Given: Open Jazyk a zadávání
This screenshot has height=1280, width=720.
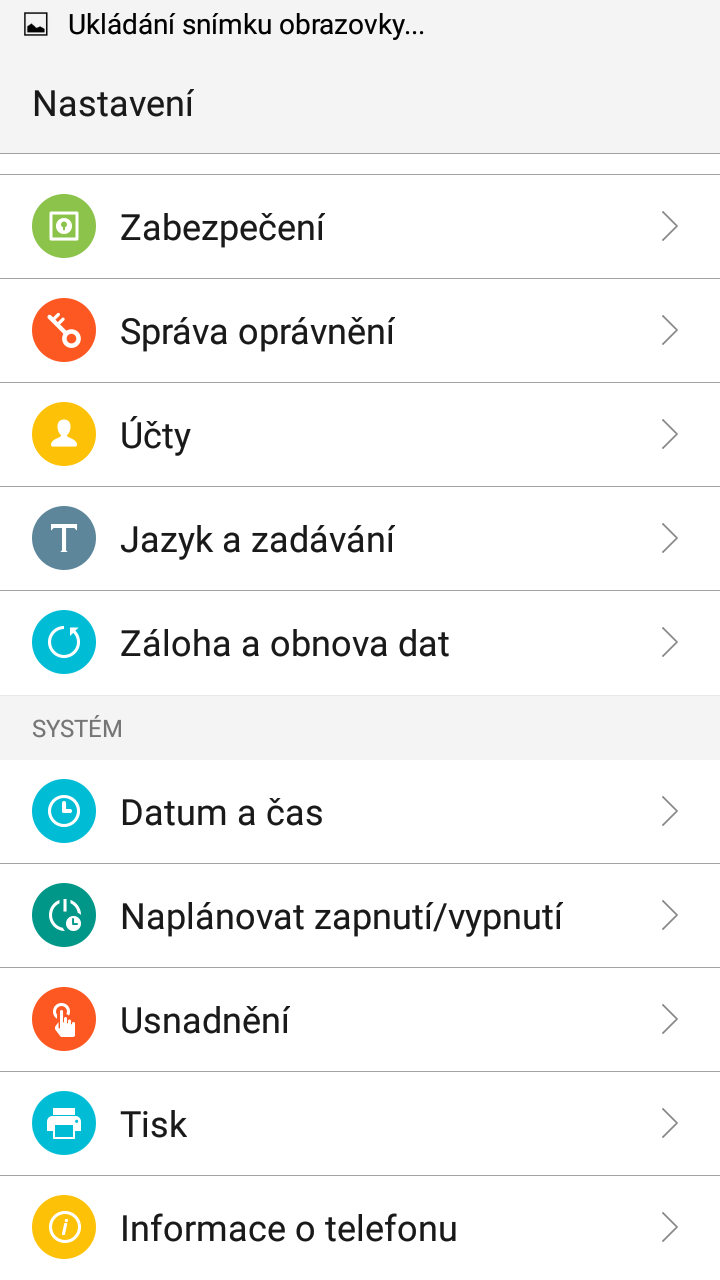Looking at the screenshot, I should point(360,539).
